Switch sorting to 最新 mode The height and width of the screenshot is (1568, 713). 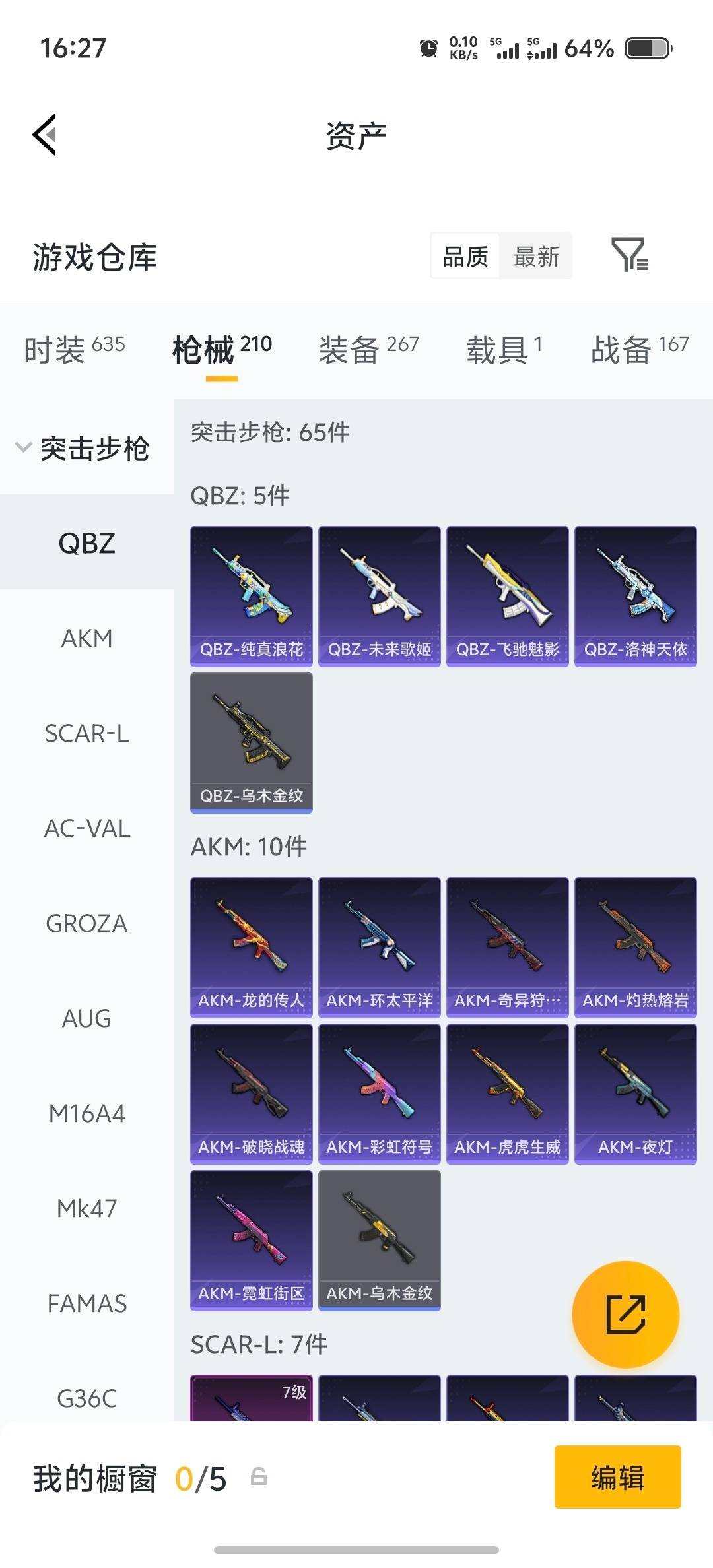537,257
